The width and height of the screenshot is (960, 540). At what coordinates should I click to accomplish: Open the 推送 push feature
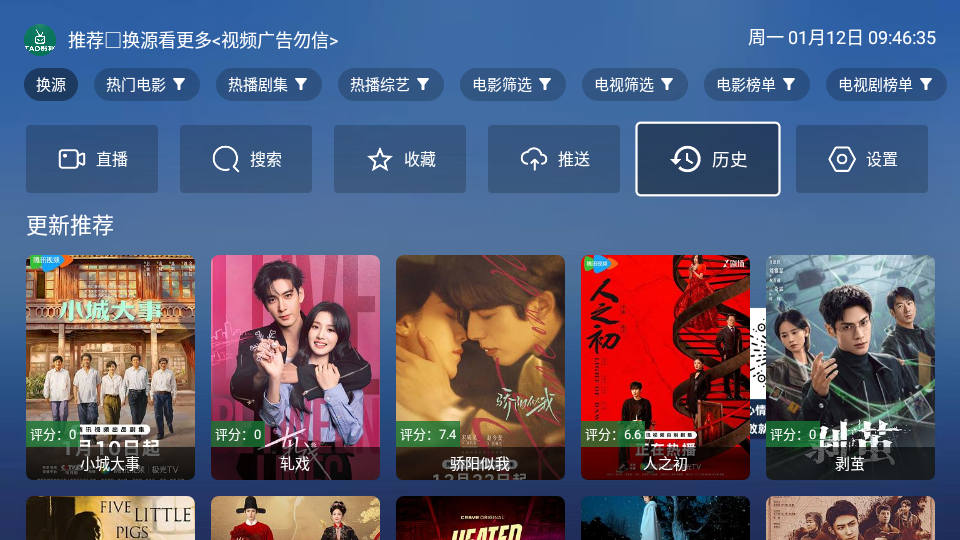pyautogui.click(x=554, y=159)
